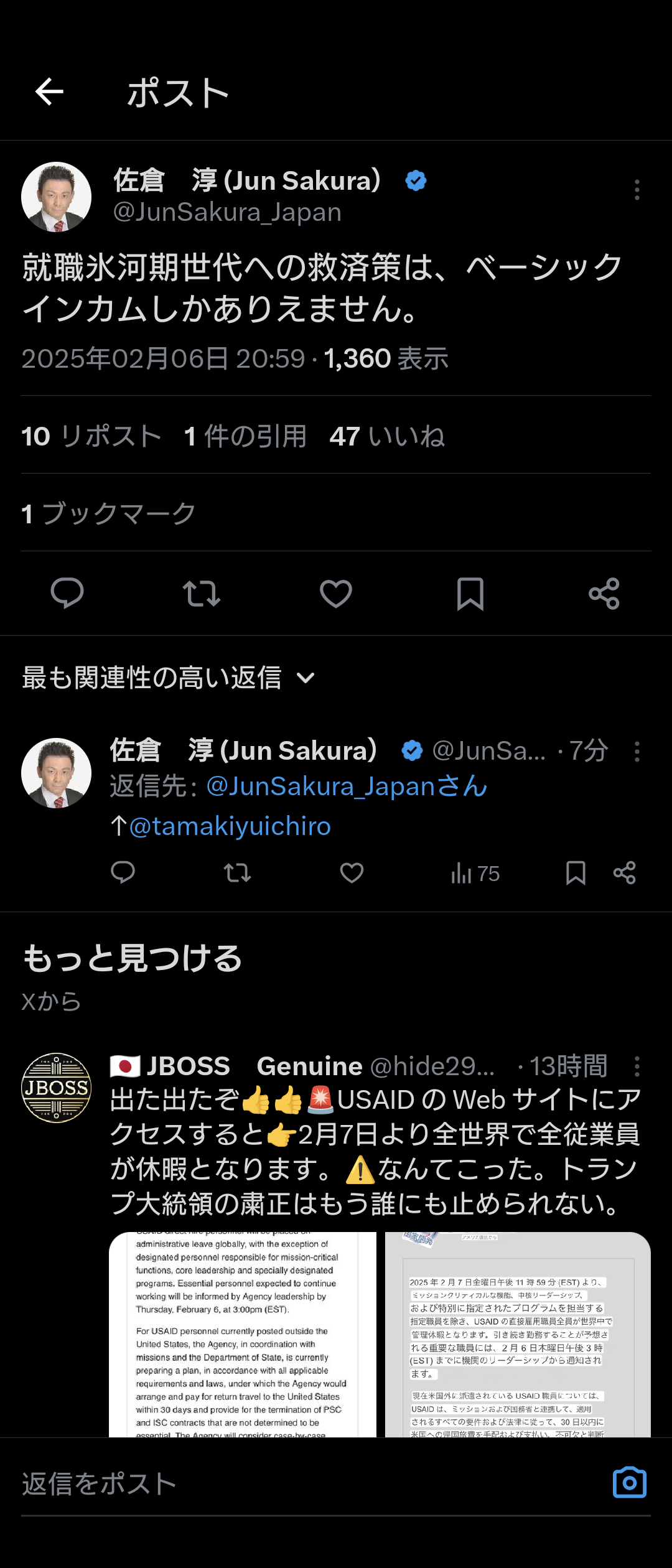Like Jun Sakura's reply post

(352, 873)
